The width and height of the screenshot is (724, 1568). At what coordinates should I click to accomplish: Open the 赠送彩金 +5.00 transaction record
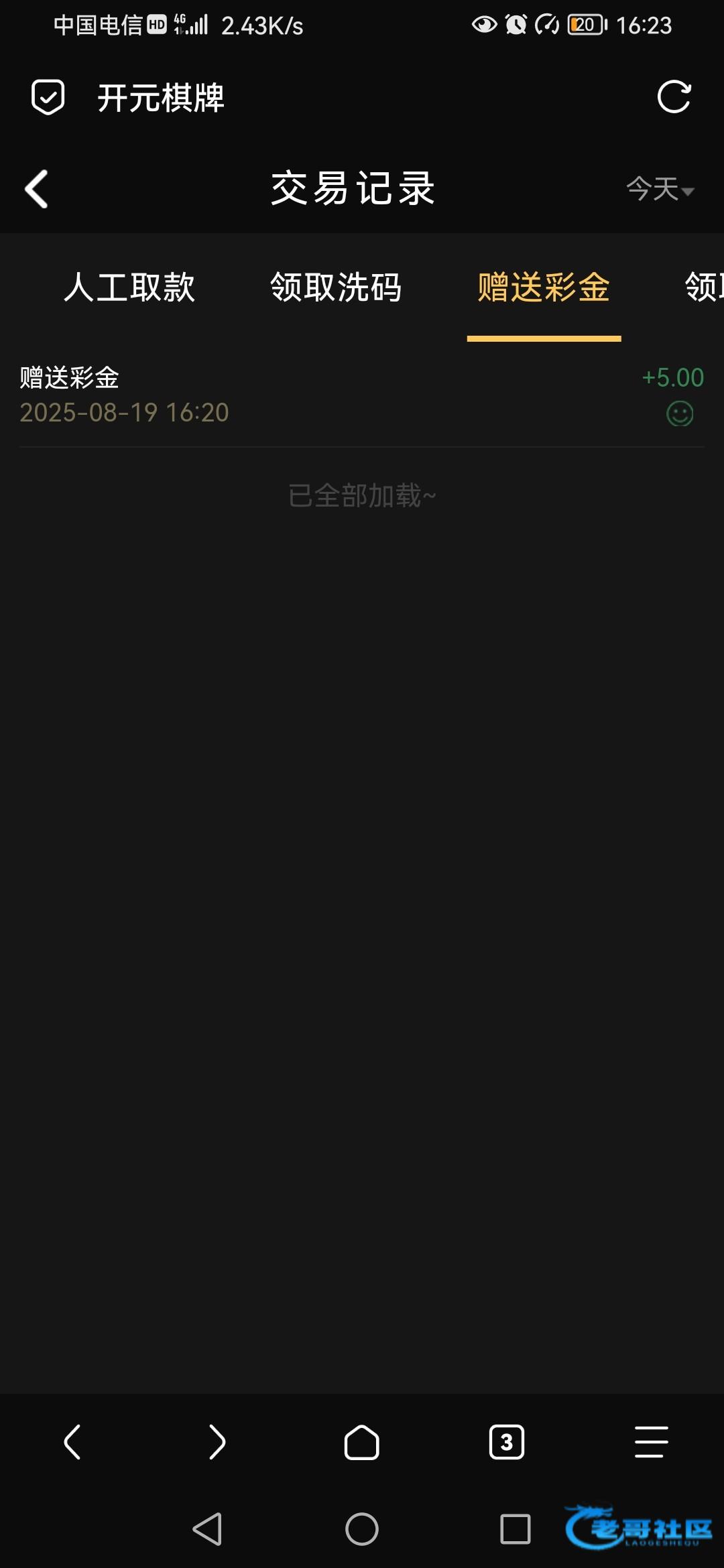coord(362,395)
